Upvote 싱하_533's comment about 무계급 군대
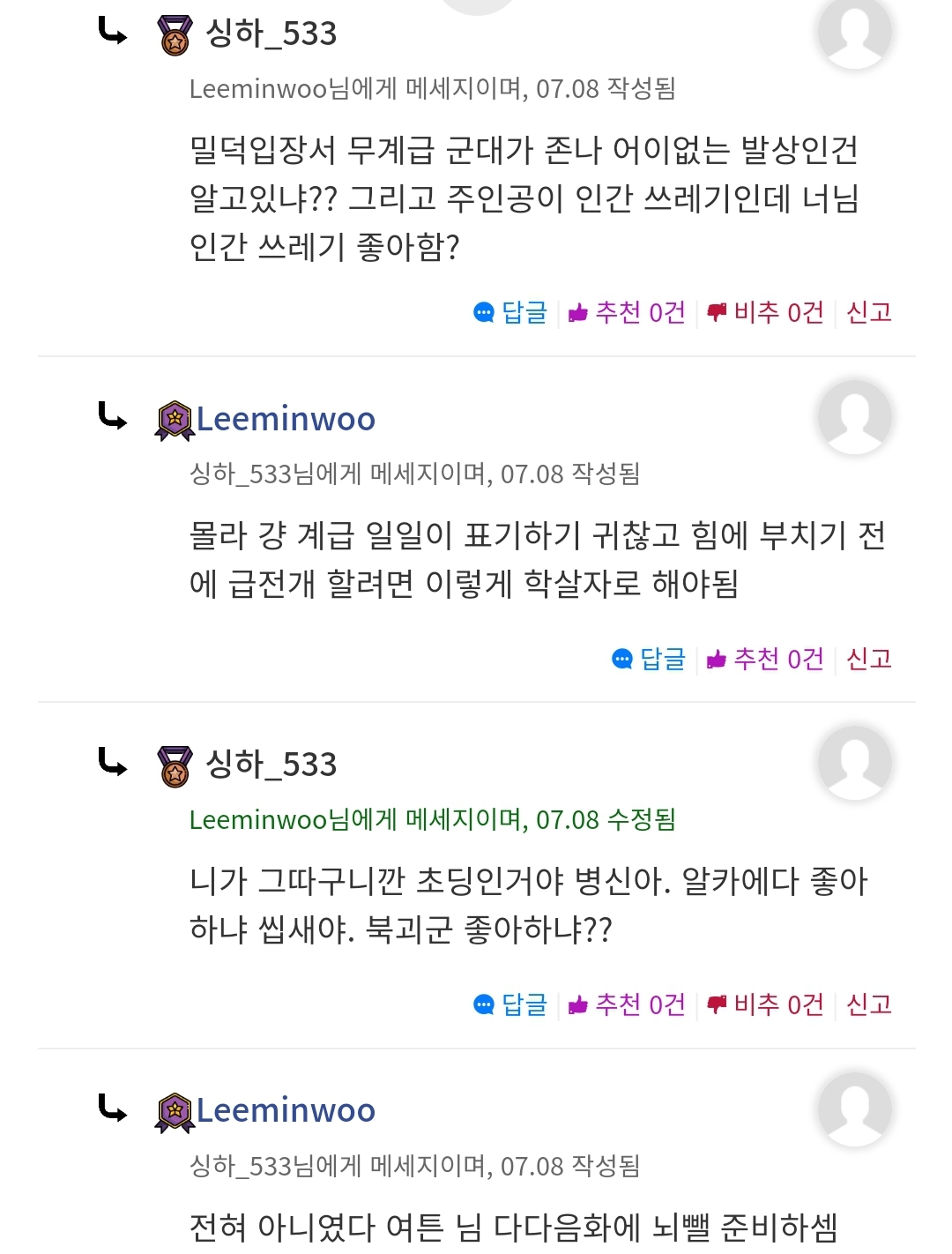 (x=628, y=312)
